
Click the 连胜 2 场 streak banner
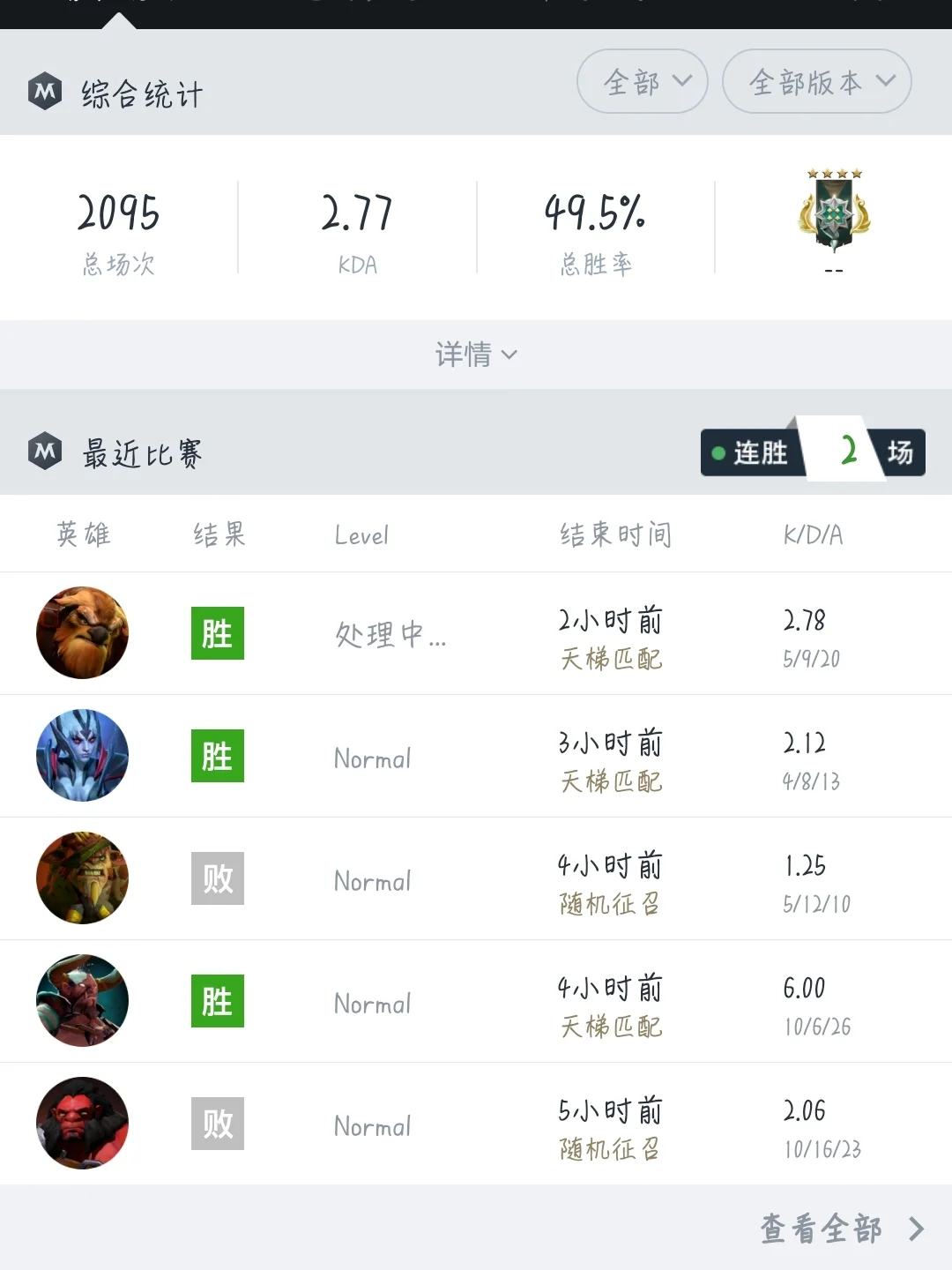[x=811, y=453]
